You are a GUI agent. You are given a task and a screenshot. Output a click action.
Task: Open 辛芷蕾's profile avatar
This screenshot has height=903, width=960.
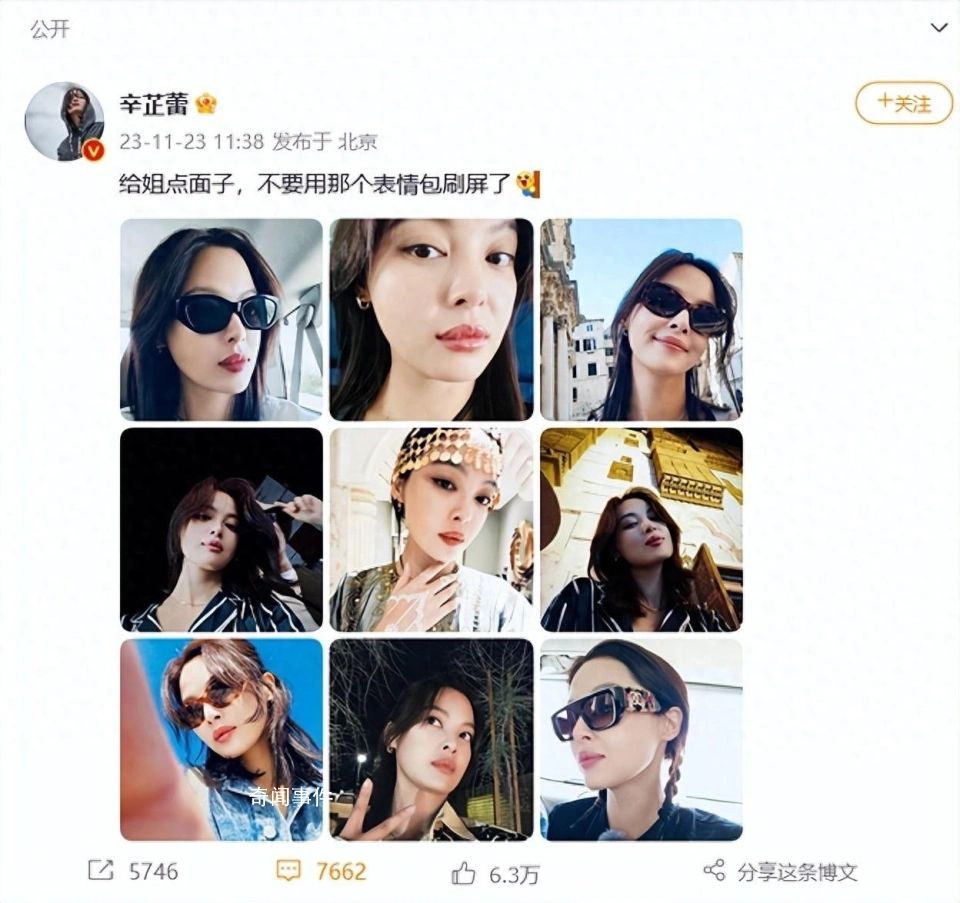point(64,121)
